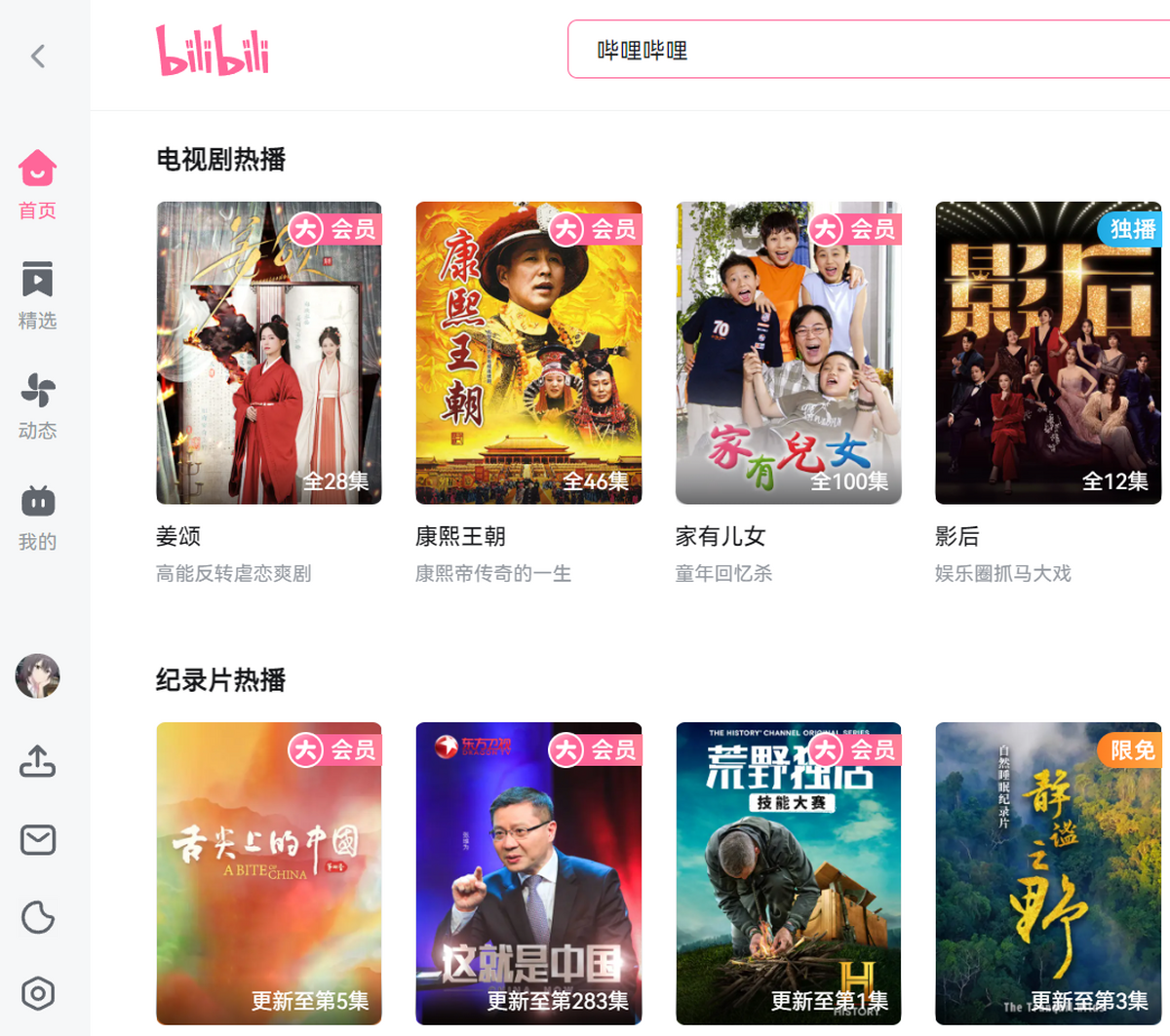Open the drama 姜颂
The image size is (1170, 1036).
269,353
